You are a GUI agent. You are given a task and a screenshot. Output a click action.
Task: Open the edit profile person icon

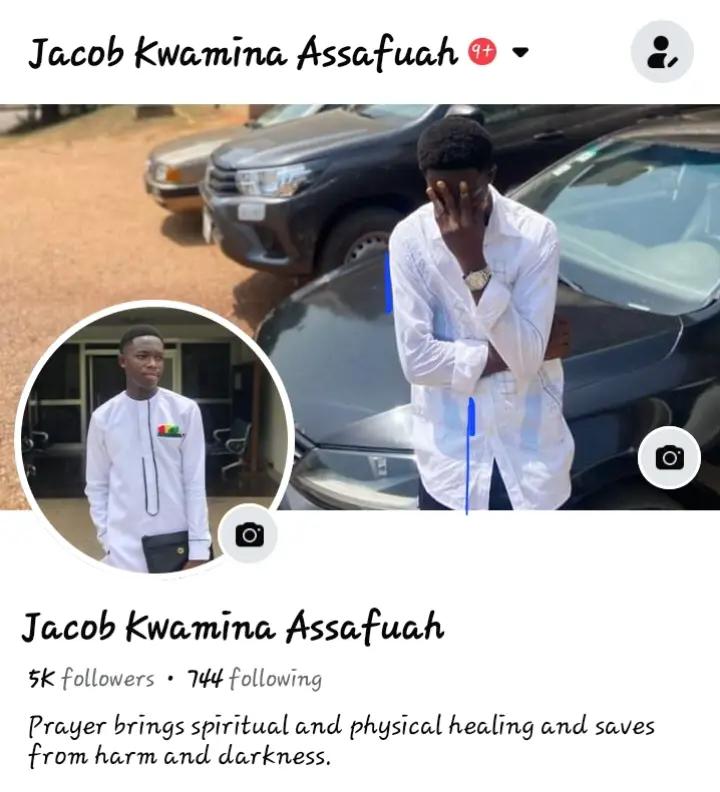tap(662, 51)
